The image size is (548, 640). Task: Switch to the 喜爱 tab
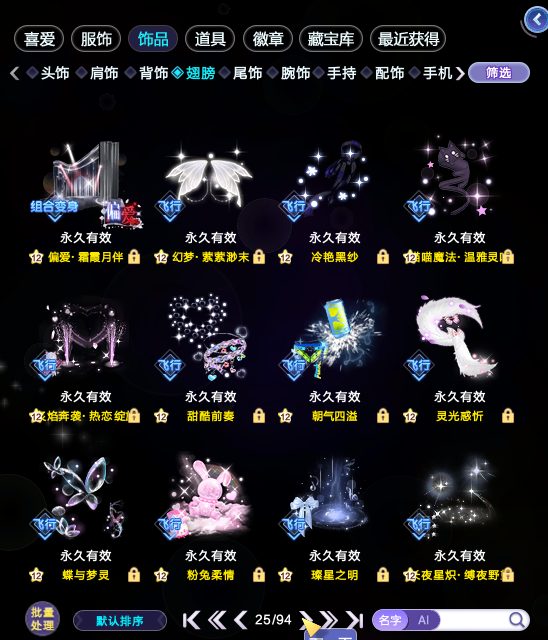(x=39, y=39)
